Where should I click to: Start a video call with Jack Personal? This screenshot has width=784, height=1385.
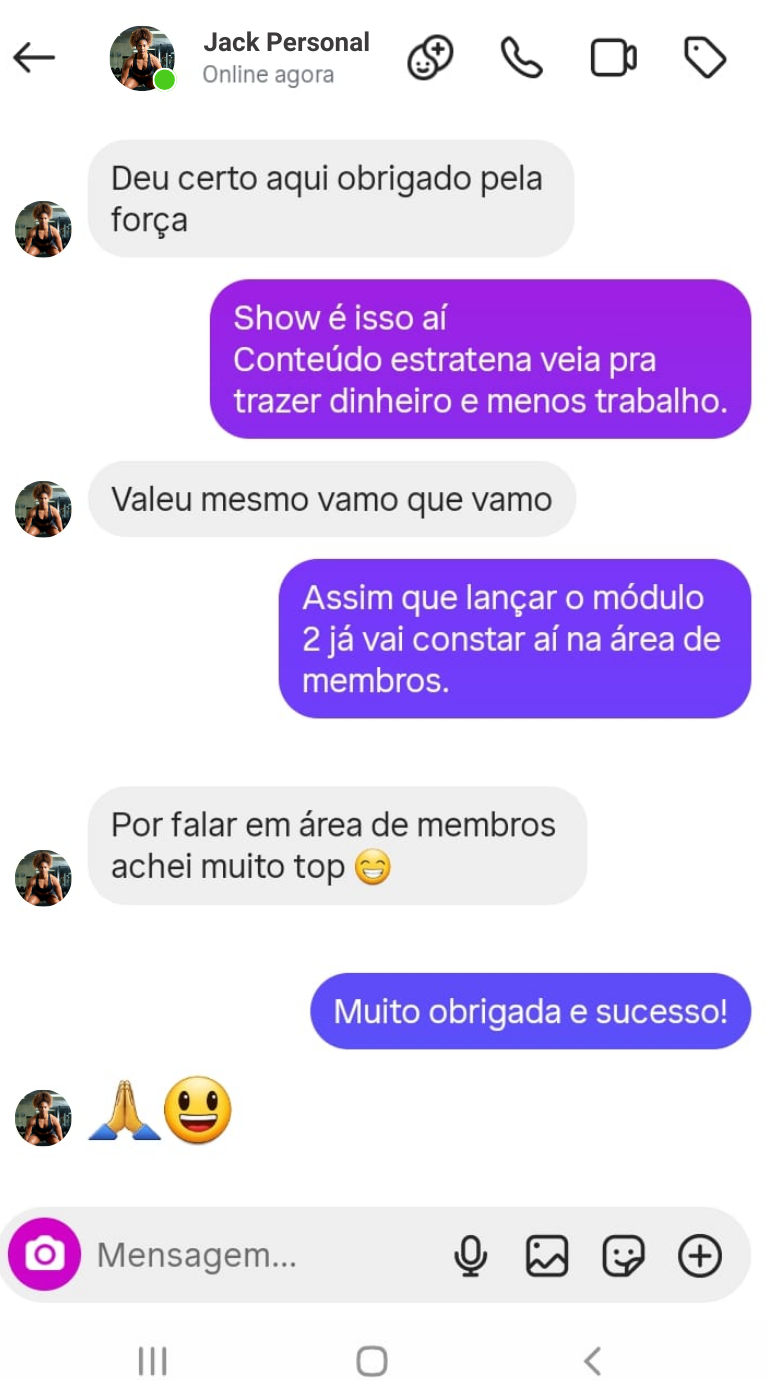point(613,58)
